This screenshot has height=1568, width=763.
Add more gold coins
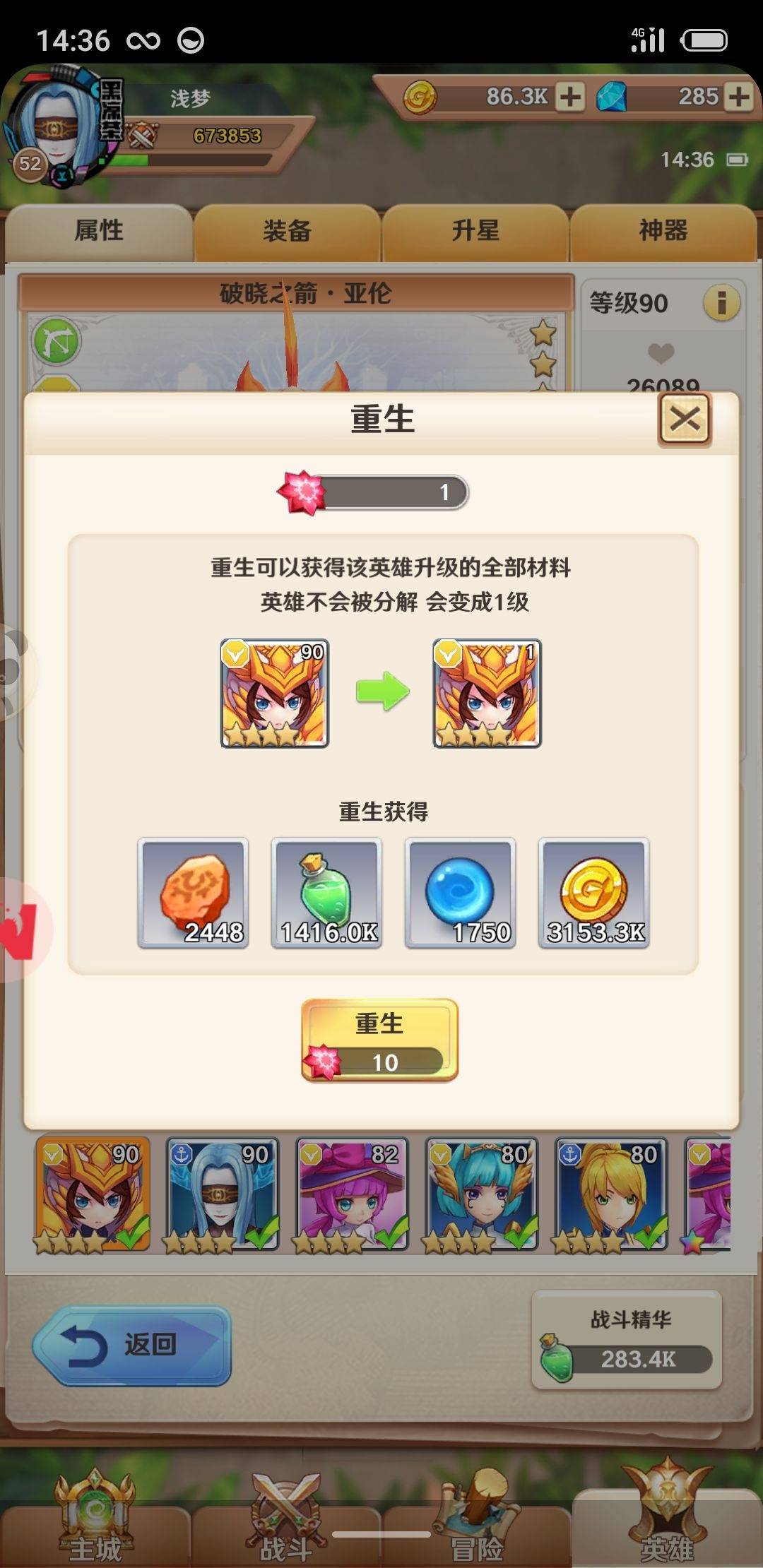coord(569,97)
